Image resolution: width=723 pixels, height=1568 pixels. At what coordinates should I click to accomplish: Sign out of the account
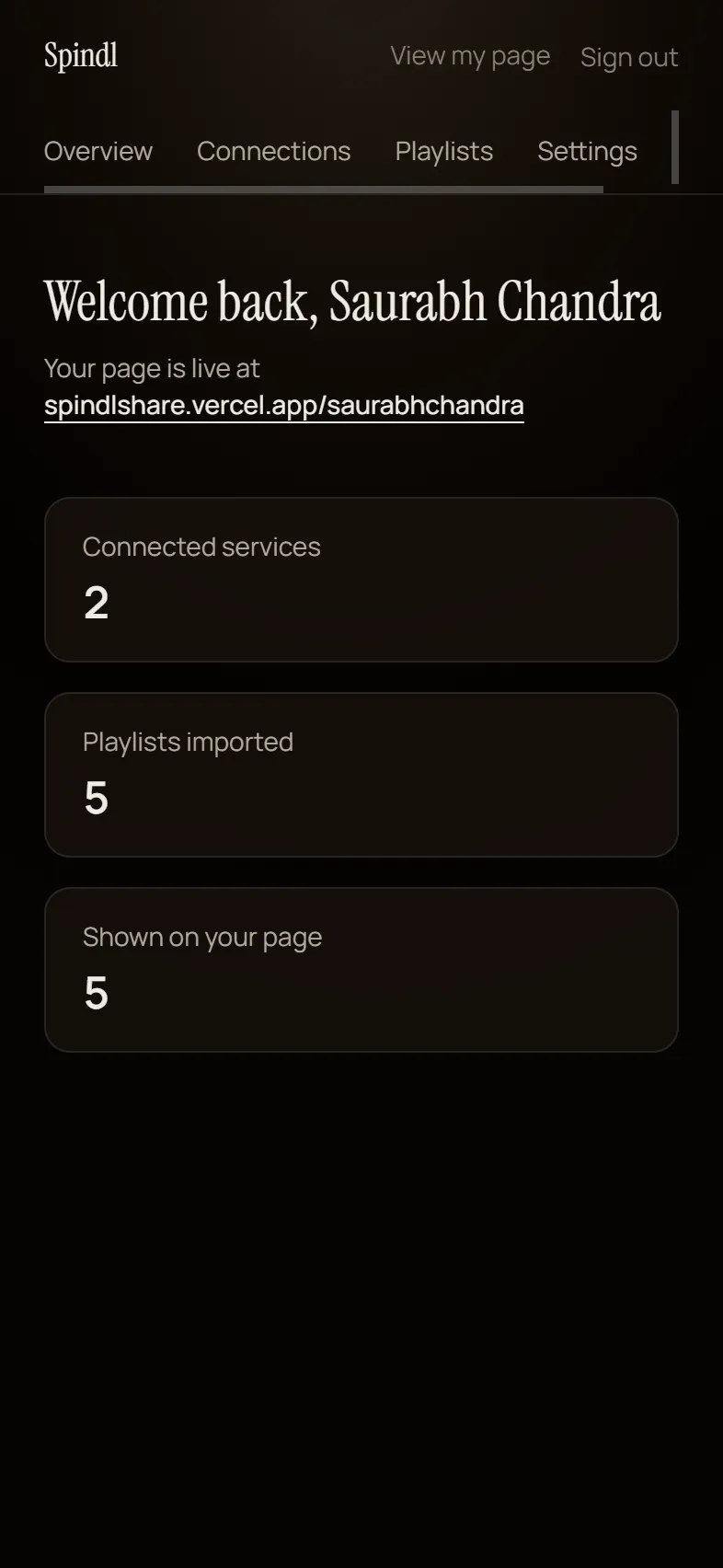coord(629,57)
